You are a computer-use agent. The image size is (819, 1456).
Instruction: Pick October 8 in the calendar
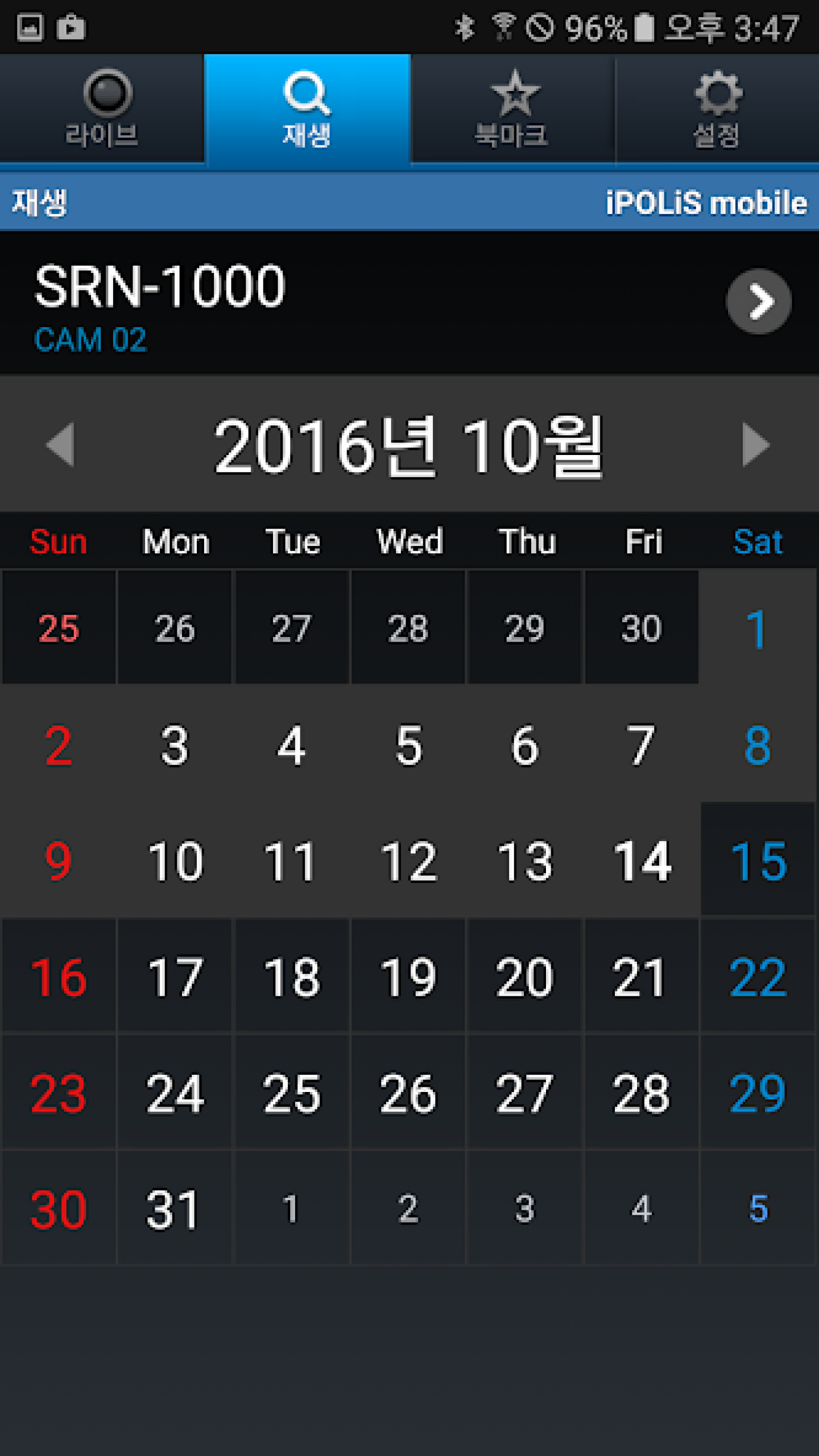tap(758, 744)
